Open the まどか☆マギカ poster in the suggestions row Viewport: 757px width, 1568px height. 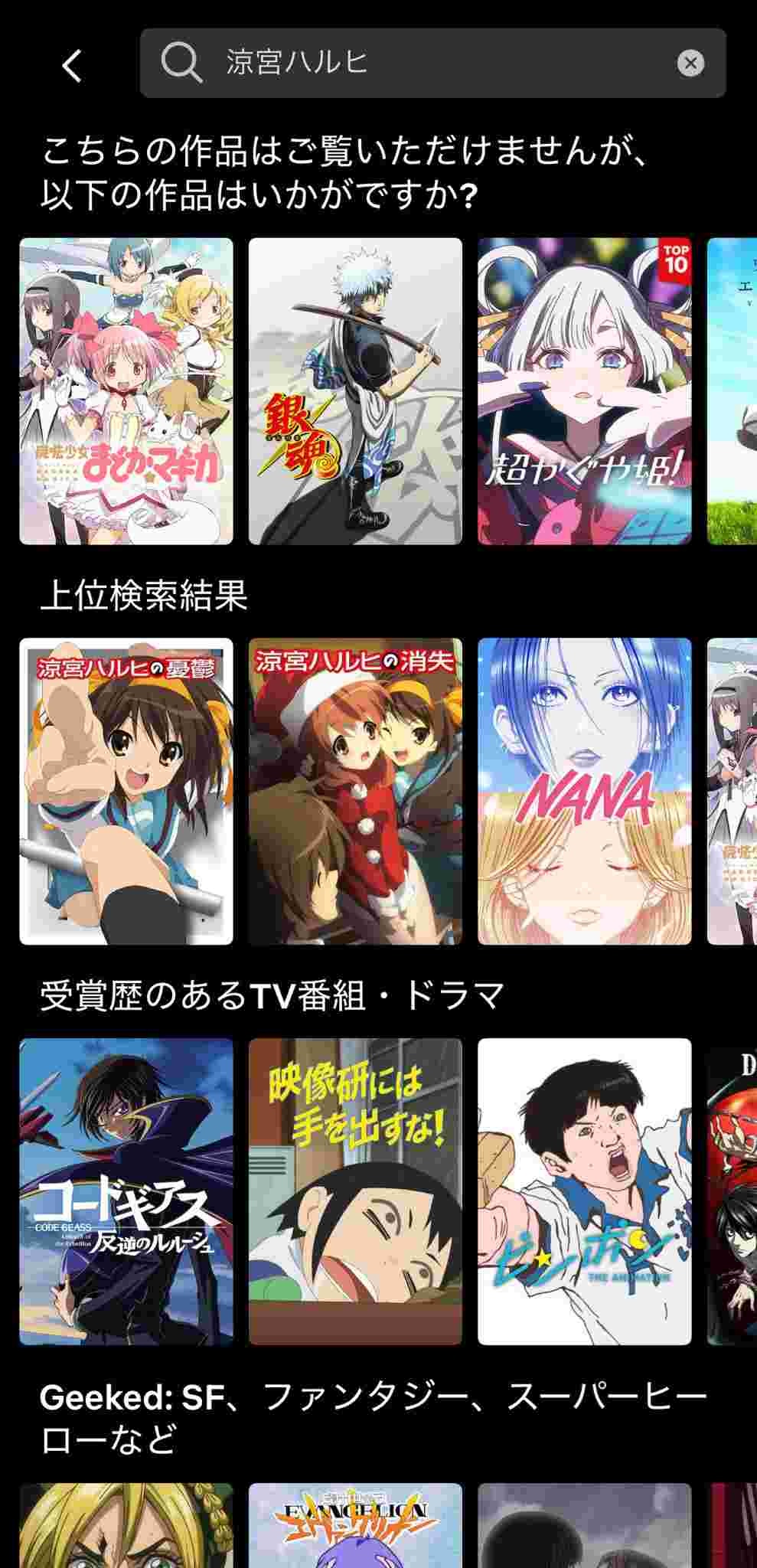coord(126,391)
